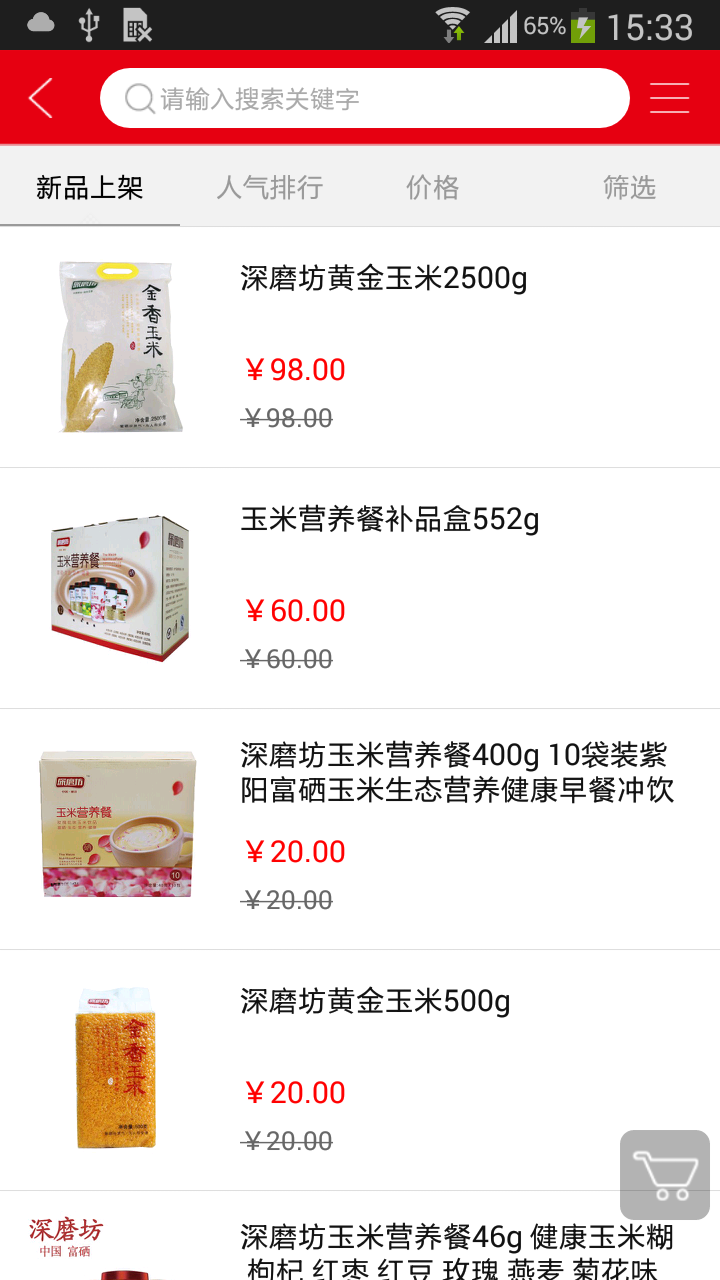Tap the search keyword input field
This screenshot has width=720, height=1280.
[x=365, y=98]
